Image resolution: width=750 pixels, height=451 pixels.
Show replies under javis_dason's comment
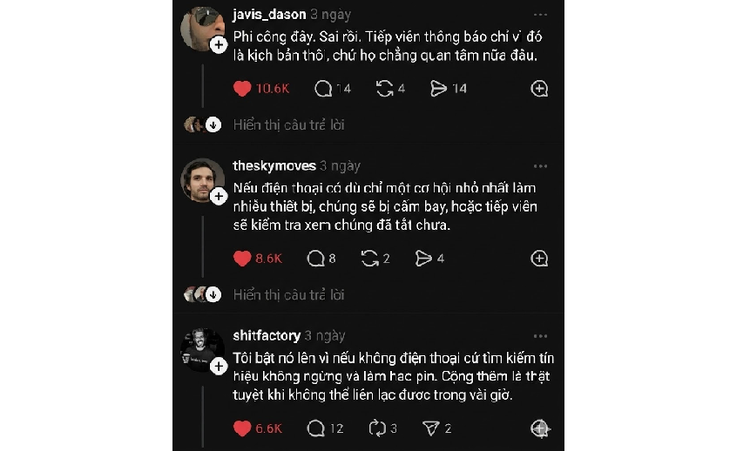click(x=288, y=125)
